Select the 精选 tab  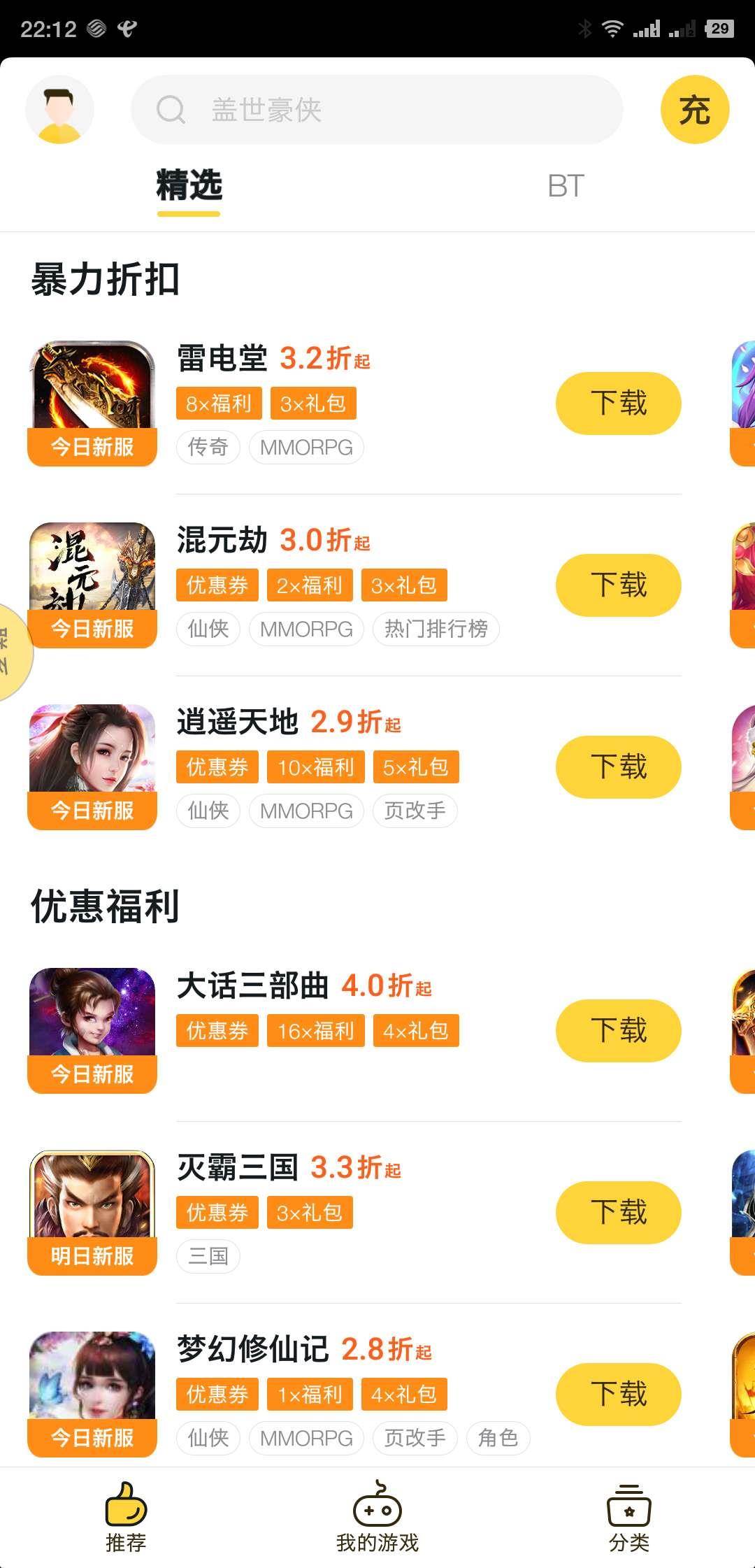(189, 186)
